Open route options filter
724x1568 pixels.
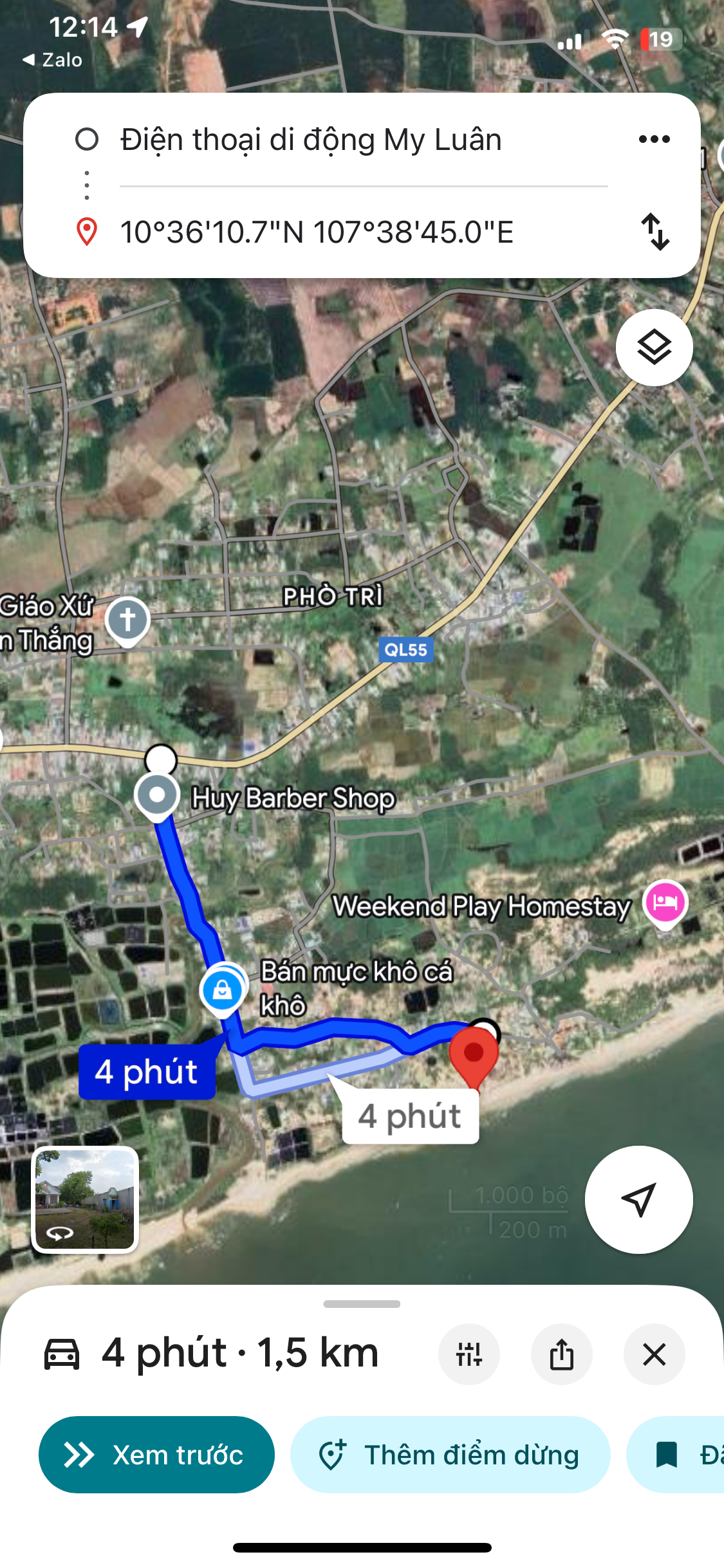pyautogui.click(x=469, y=1354)
